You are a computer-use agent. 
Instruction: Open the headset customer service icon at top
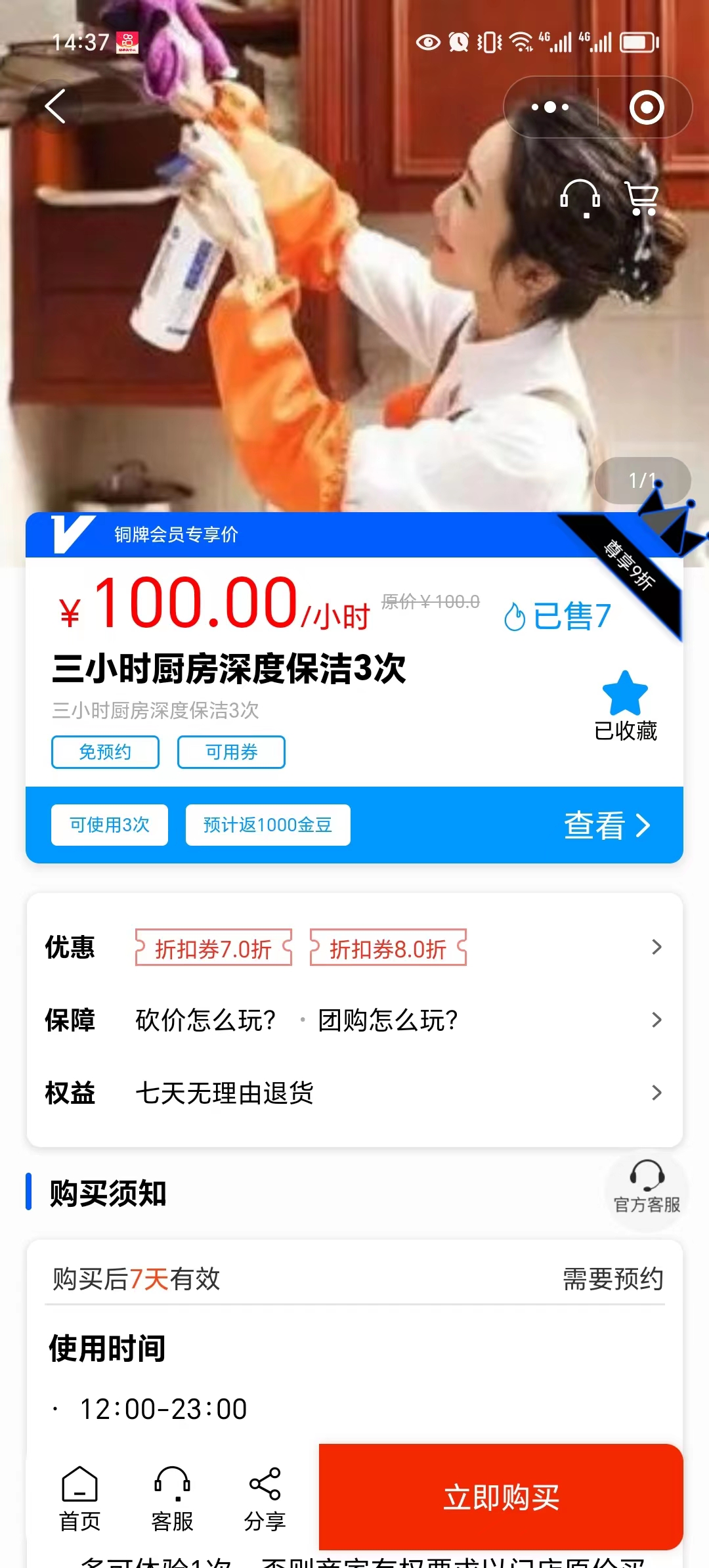[x=579, y=197]
